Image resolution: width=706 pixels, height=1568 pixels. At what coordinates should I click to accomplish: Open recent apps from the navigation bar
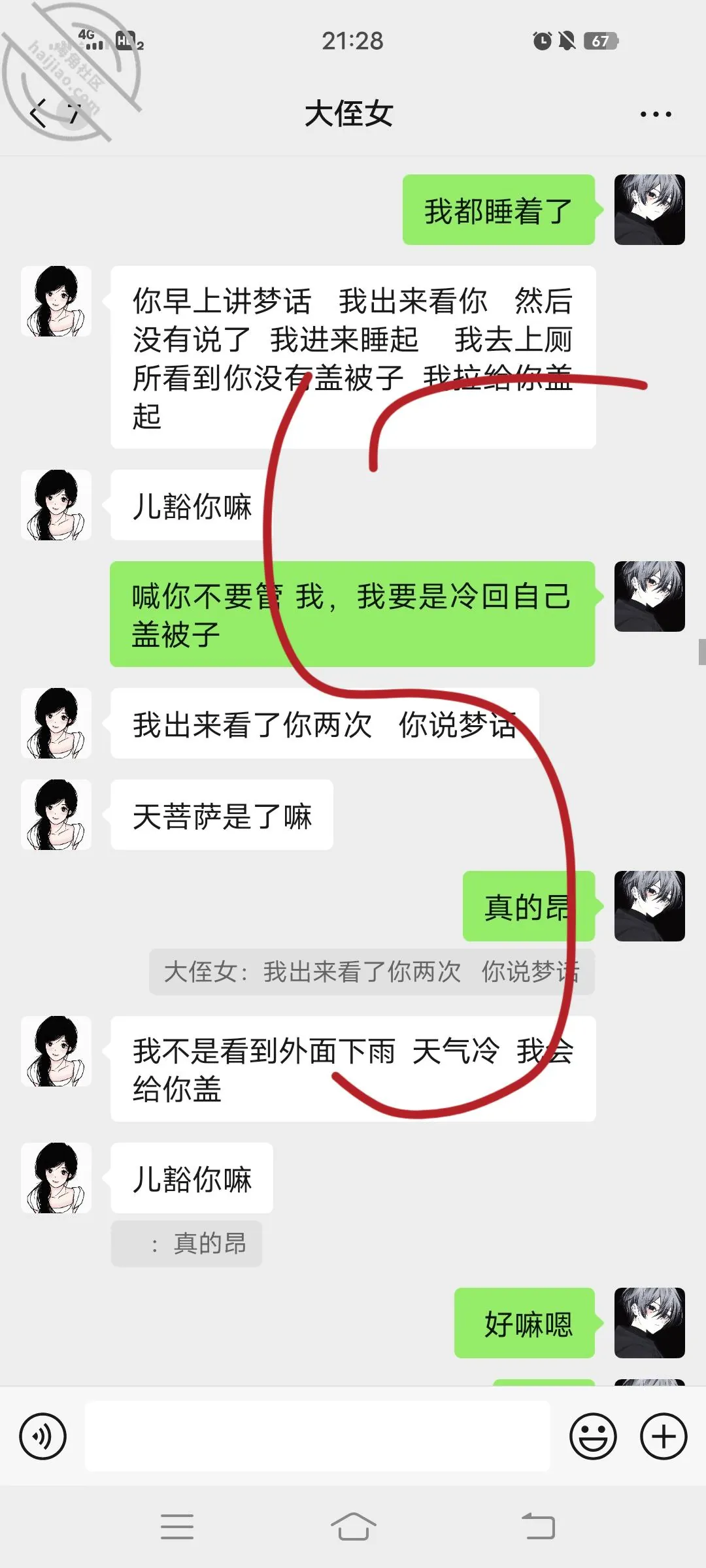point(176,1527)
